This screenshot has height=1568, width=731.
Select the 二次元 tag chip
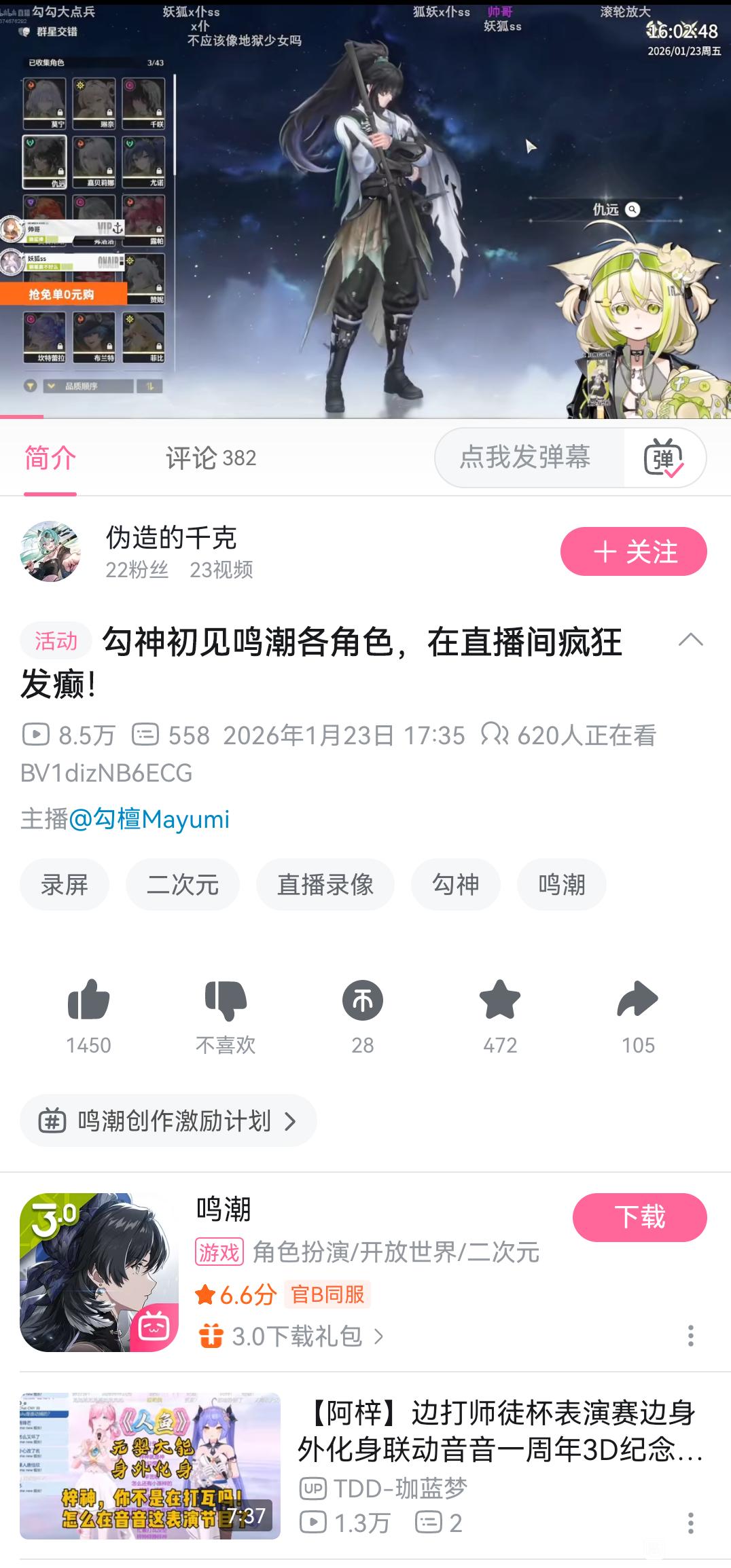point(182,884)
